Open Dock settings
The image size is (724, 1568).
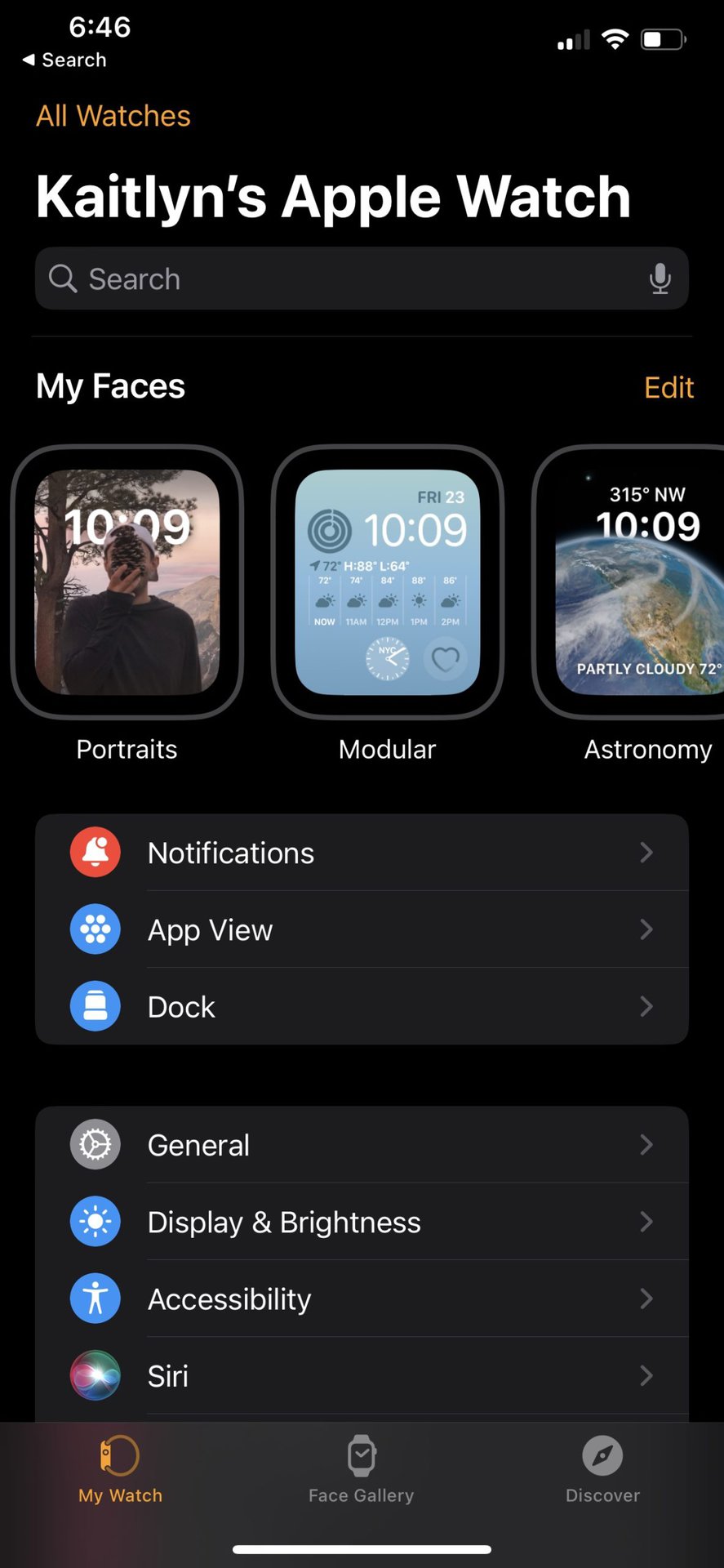(362, 1006)
